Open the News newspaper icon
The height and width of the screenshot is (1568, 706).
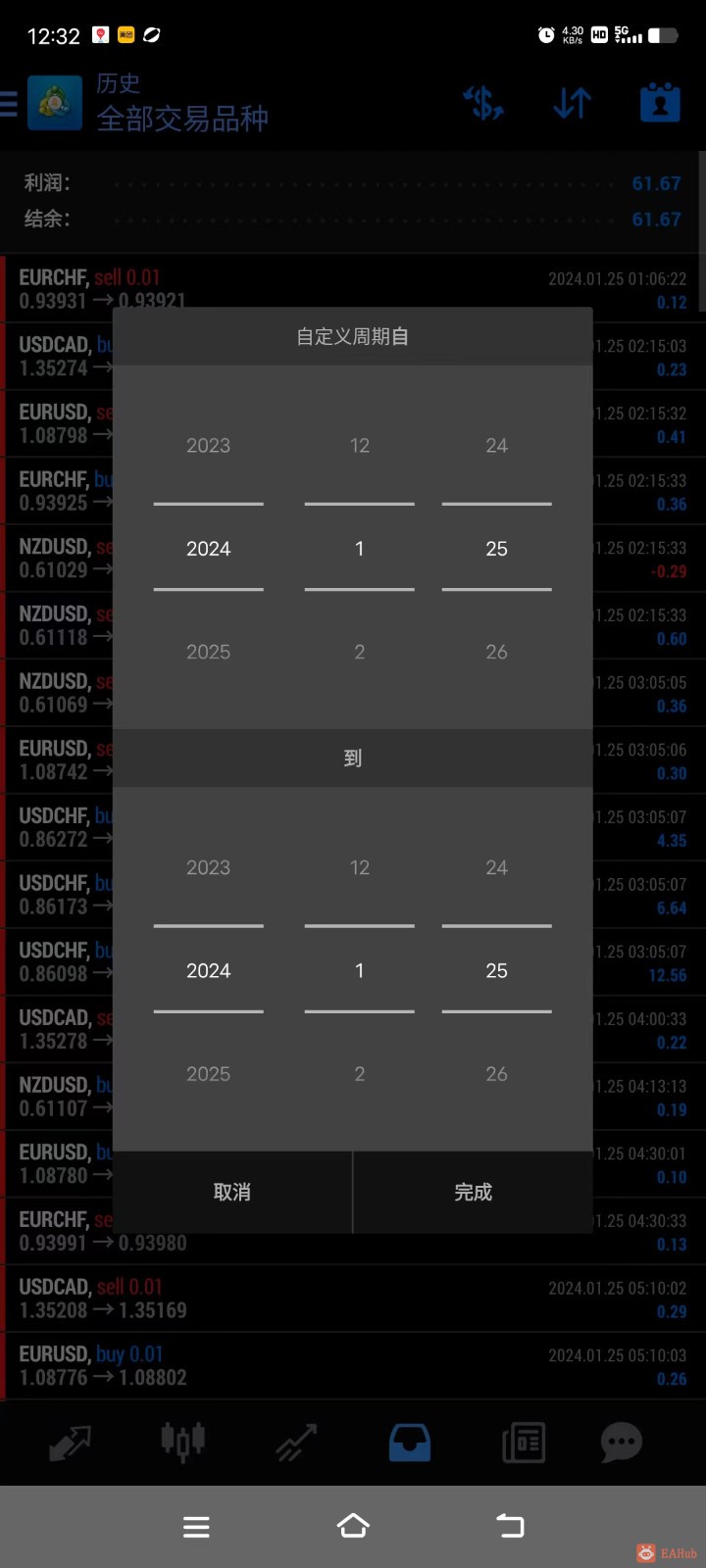tap(523, 1442)
